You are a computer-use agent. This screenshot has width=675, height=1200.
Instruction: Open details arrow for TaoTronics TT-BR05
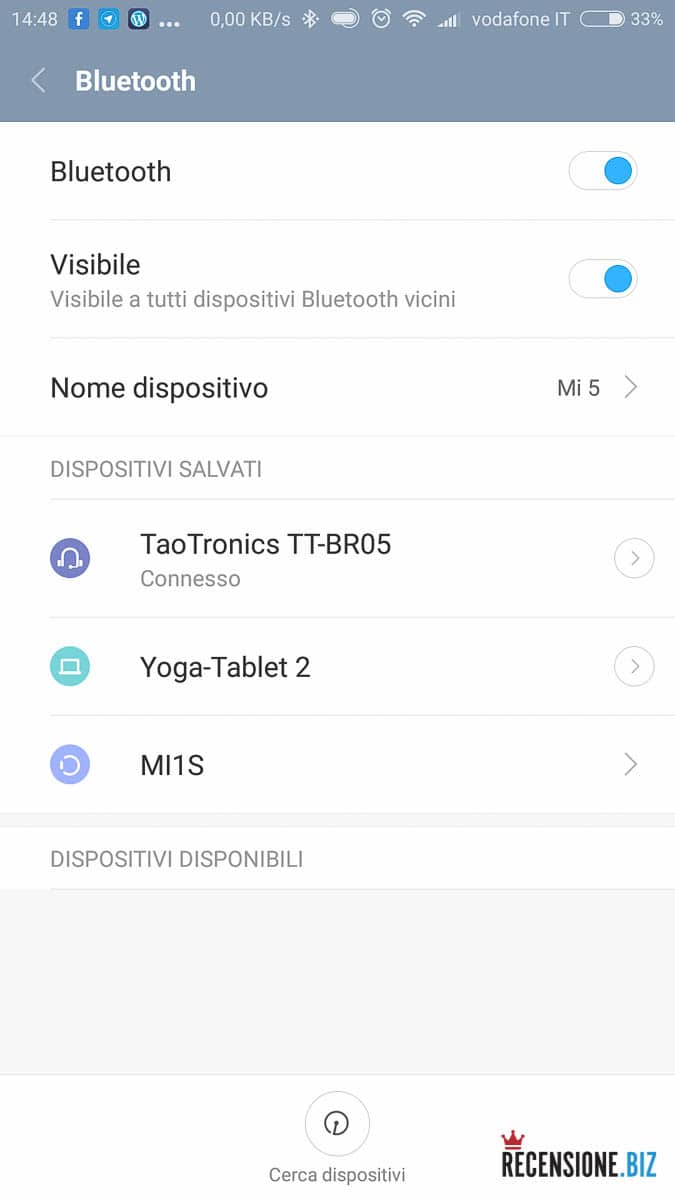[634, 558]
